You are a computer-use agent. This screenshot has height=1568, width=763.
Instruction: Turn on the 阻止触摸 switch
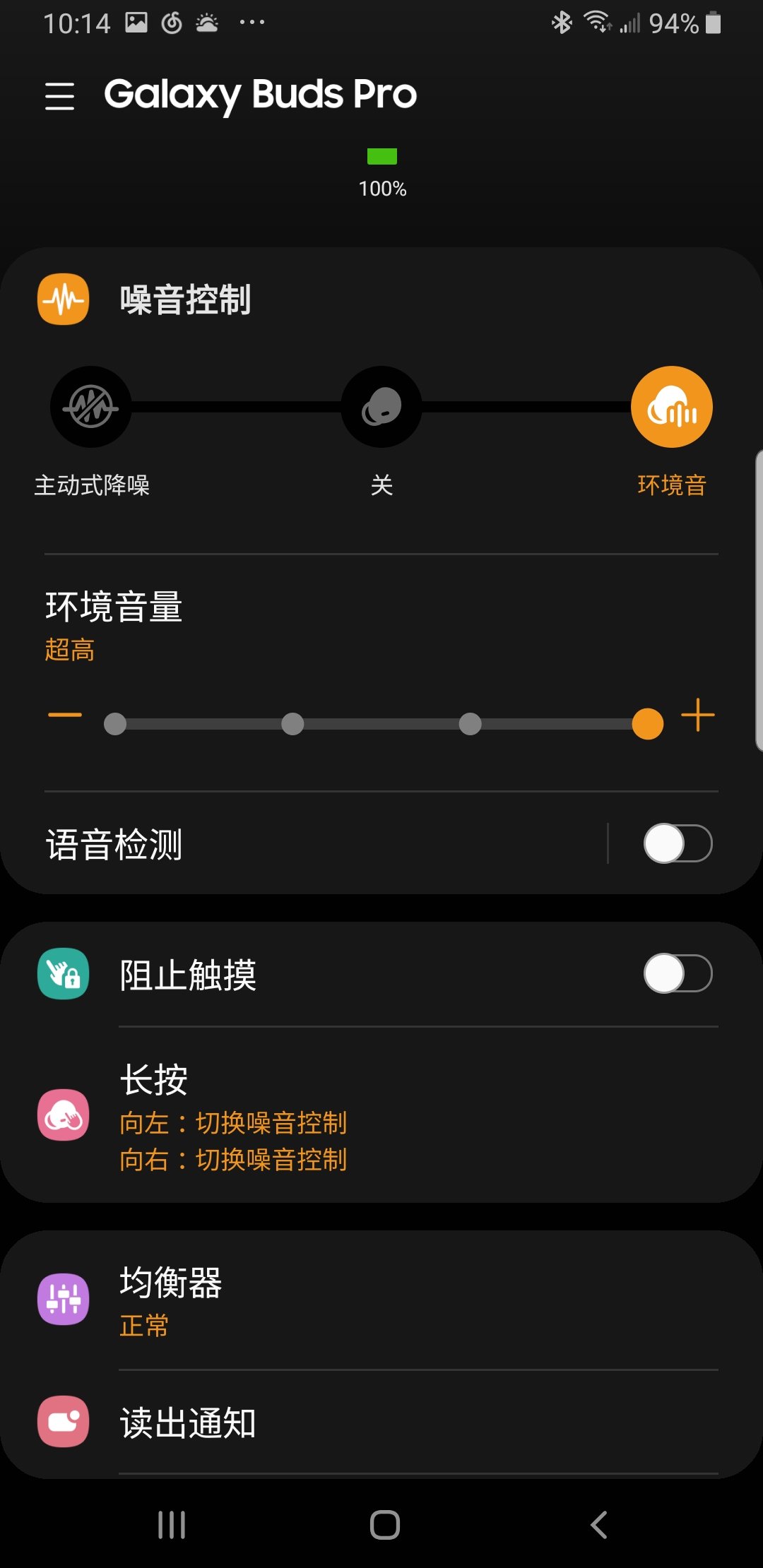click(x=676, y=972)
